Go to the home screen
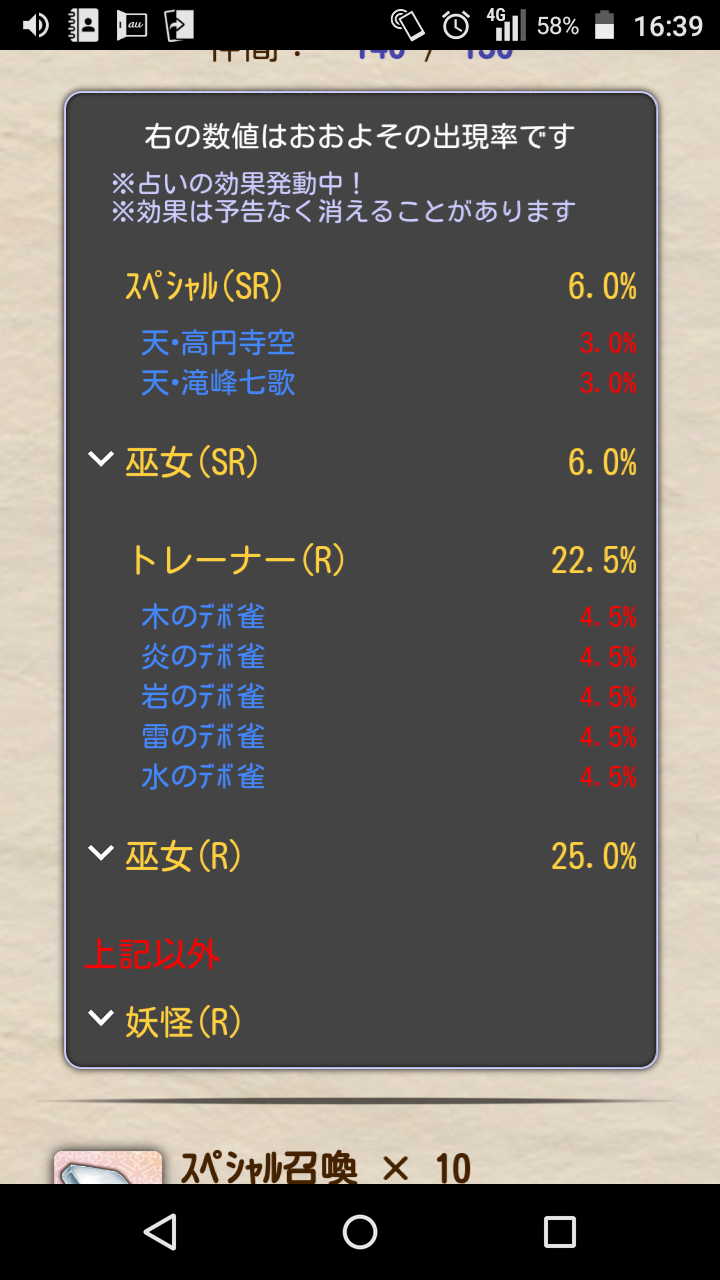The width and height of the screenshot is (720, 1280). [360, 1232]
